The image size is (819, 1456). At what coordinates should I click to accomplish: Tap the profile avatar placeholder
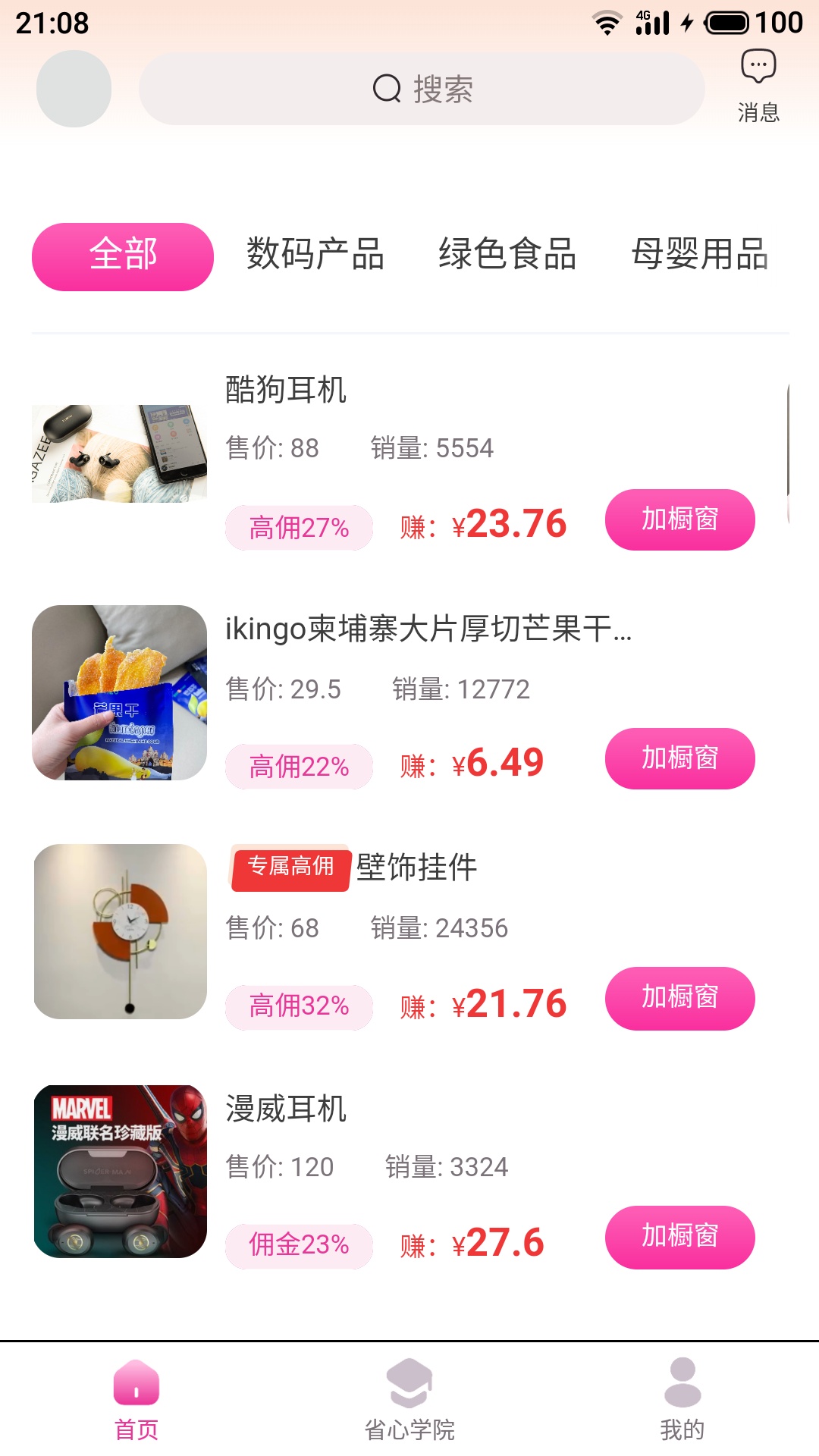pos(74,89)
